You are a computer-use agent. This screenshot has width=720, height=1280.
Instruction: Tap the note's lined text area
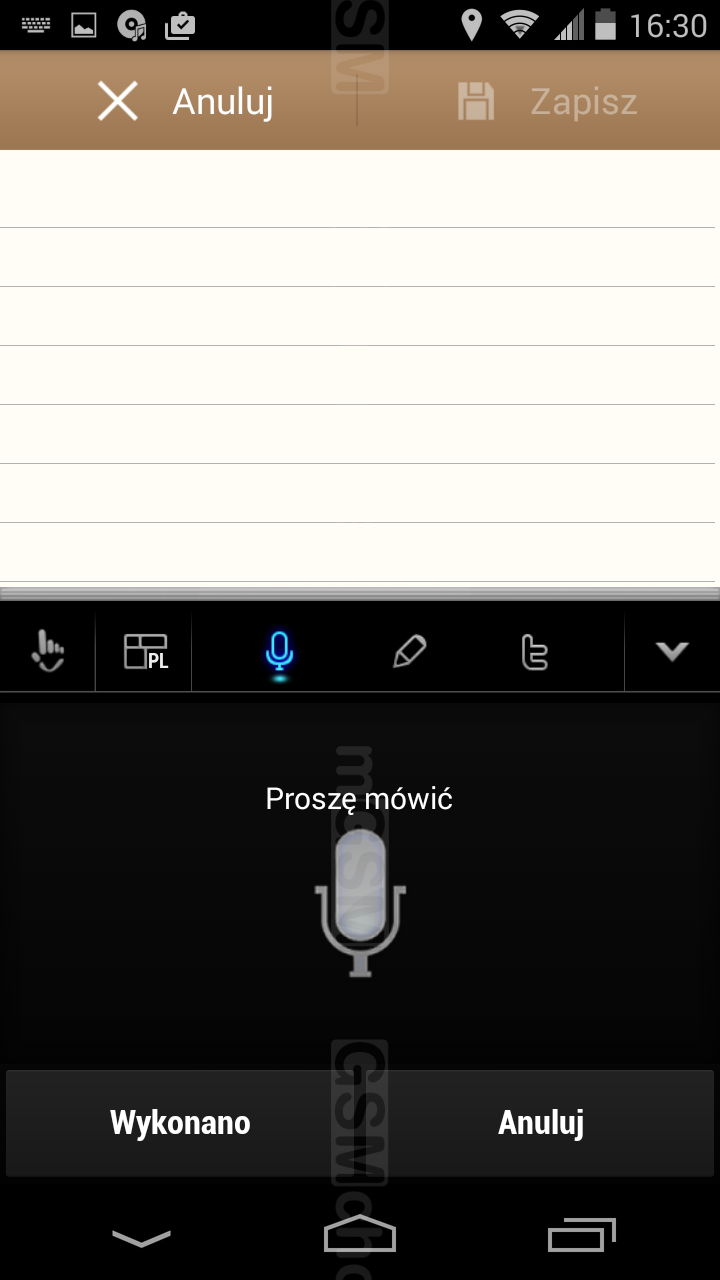pos(360,367)
